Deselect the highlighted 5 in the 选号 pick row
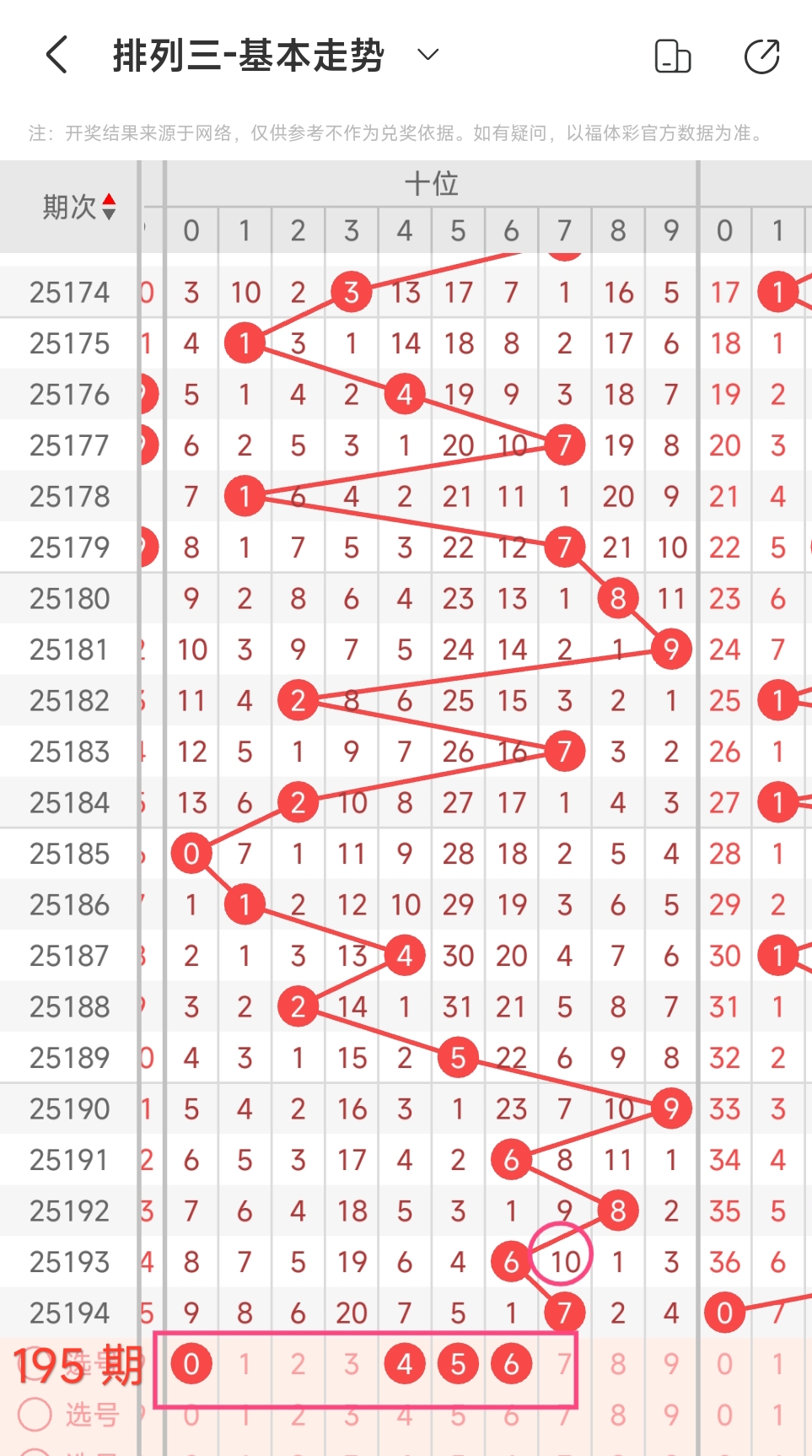This screenshot has height=1456, width=812. pyautogui.click(x=458, y=1364)
